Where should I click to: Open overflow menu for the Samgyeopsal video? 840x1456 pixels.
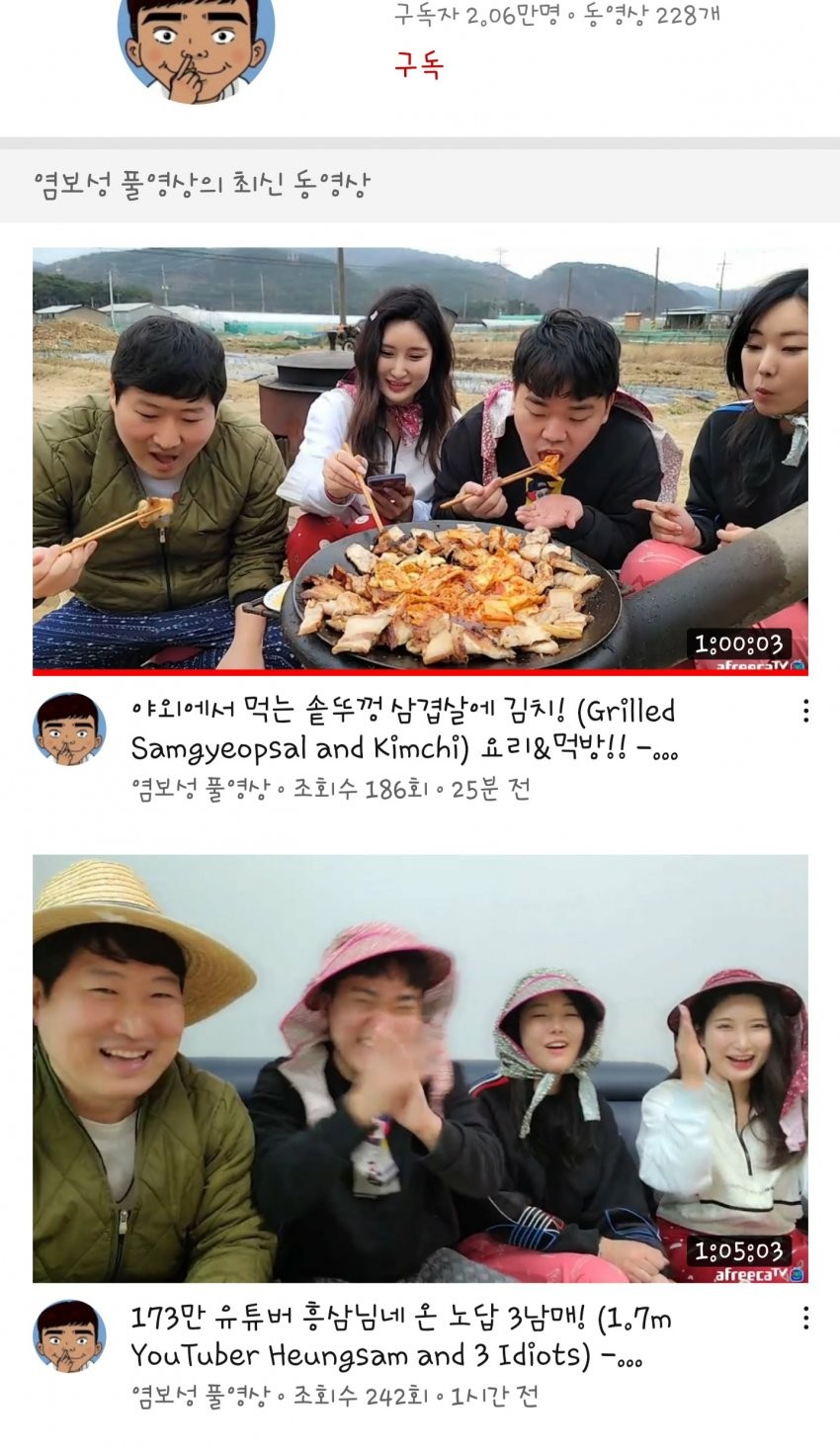click(806, 711)
